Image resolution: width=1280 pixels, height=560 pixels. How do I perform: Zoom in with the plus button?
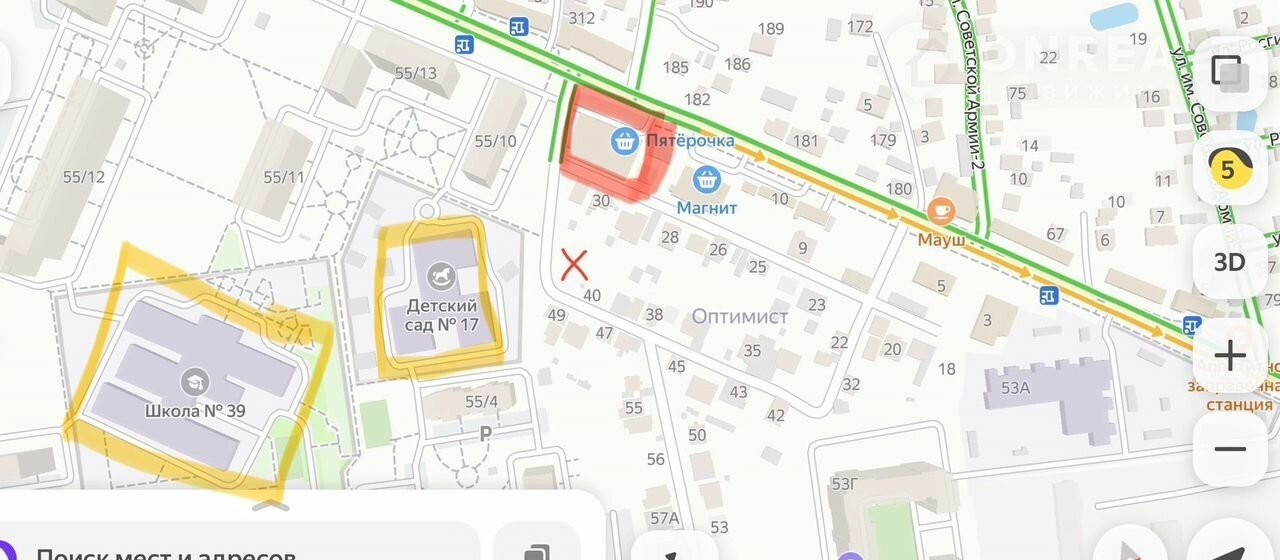click(1229, 355)
